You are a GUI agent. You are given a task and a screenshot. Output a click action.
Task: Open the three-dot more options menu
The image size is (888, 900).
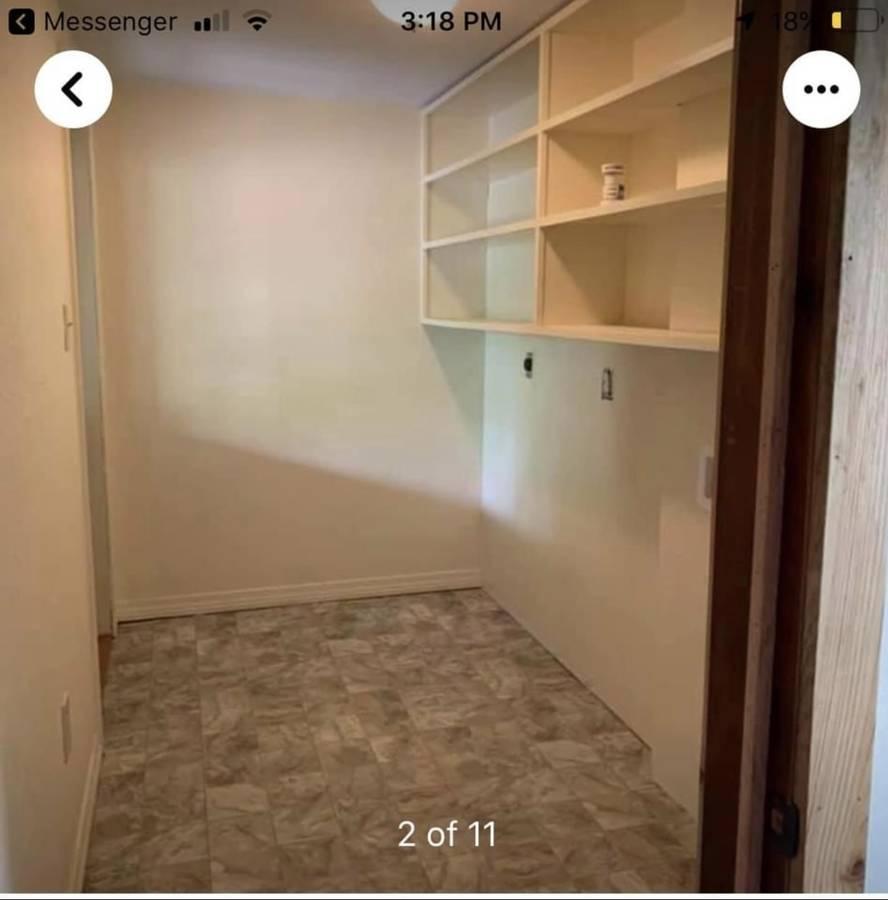point(821,90)
